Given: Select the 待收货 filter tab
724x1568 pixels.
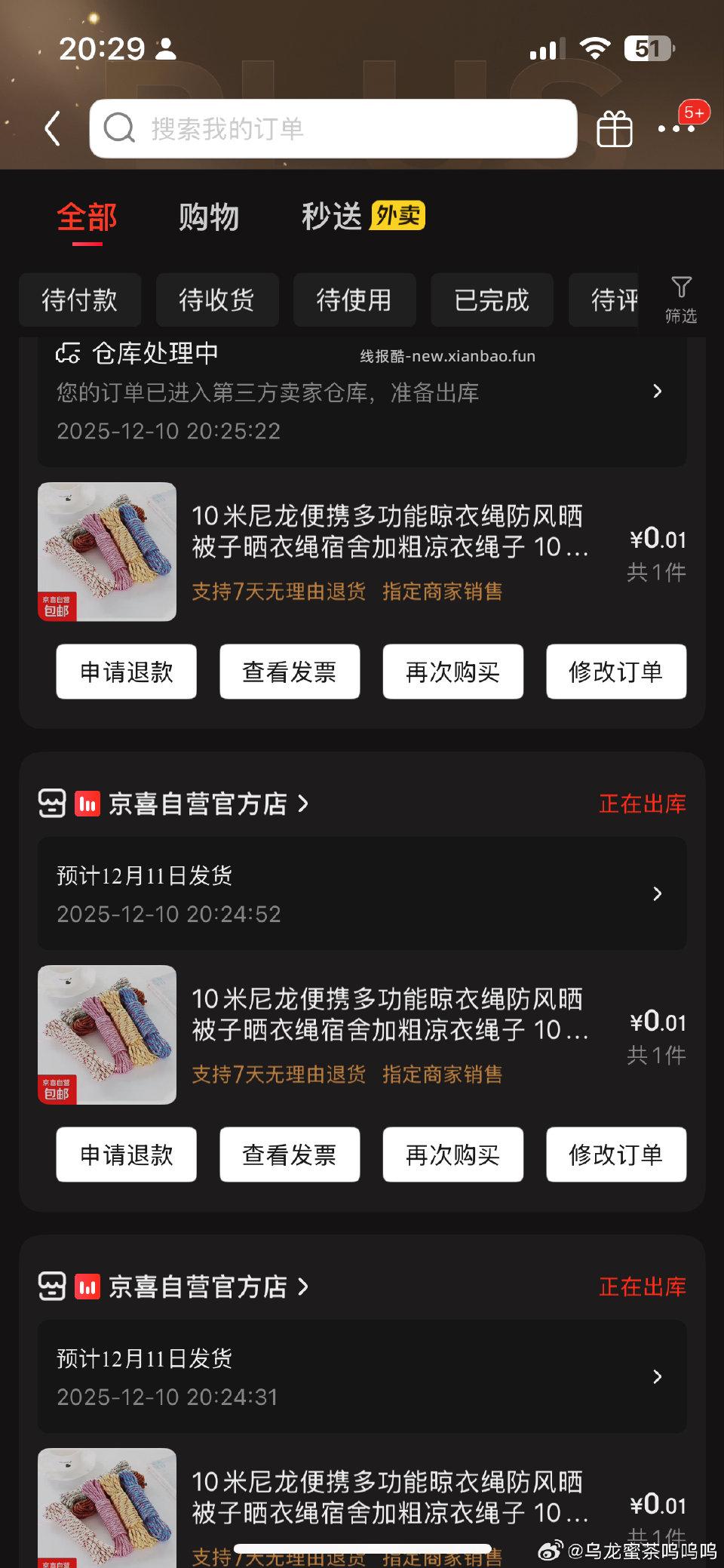Looking at the screenshot, I should 217,300.
